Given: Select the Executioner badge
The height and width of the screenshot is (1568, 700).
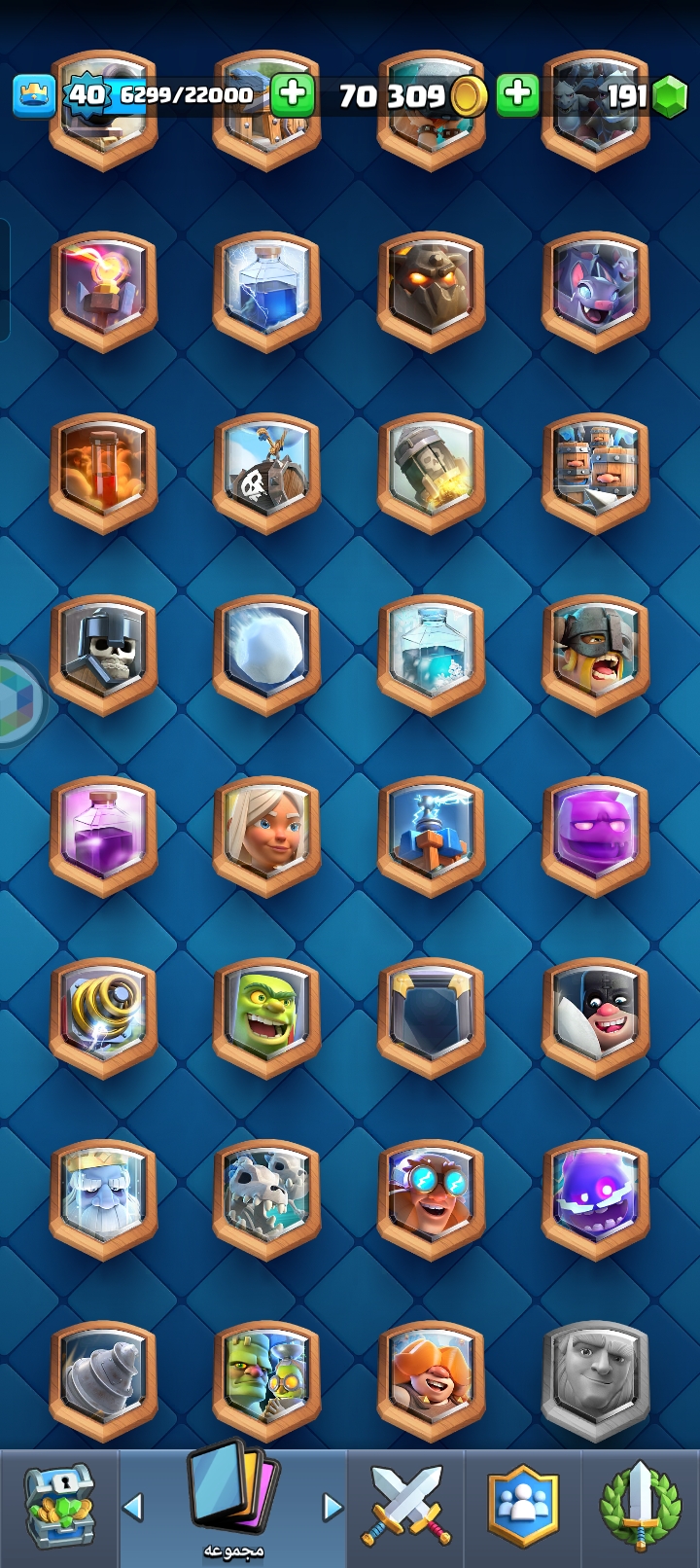Looking at the screenshot, I should pyautogui.click(x=595, y=1017).
